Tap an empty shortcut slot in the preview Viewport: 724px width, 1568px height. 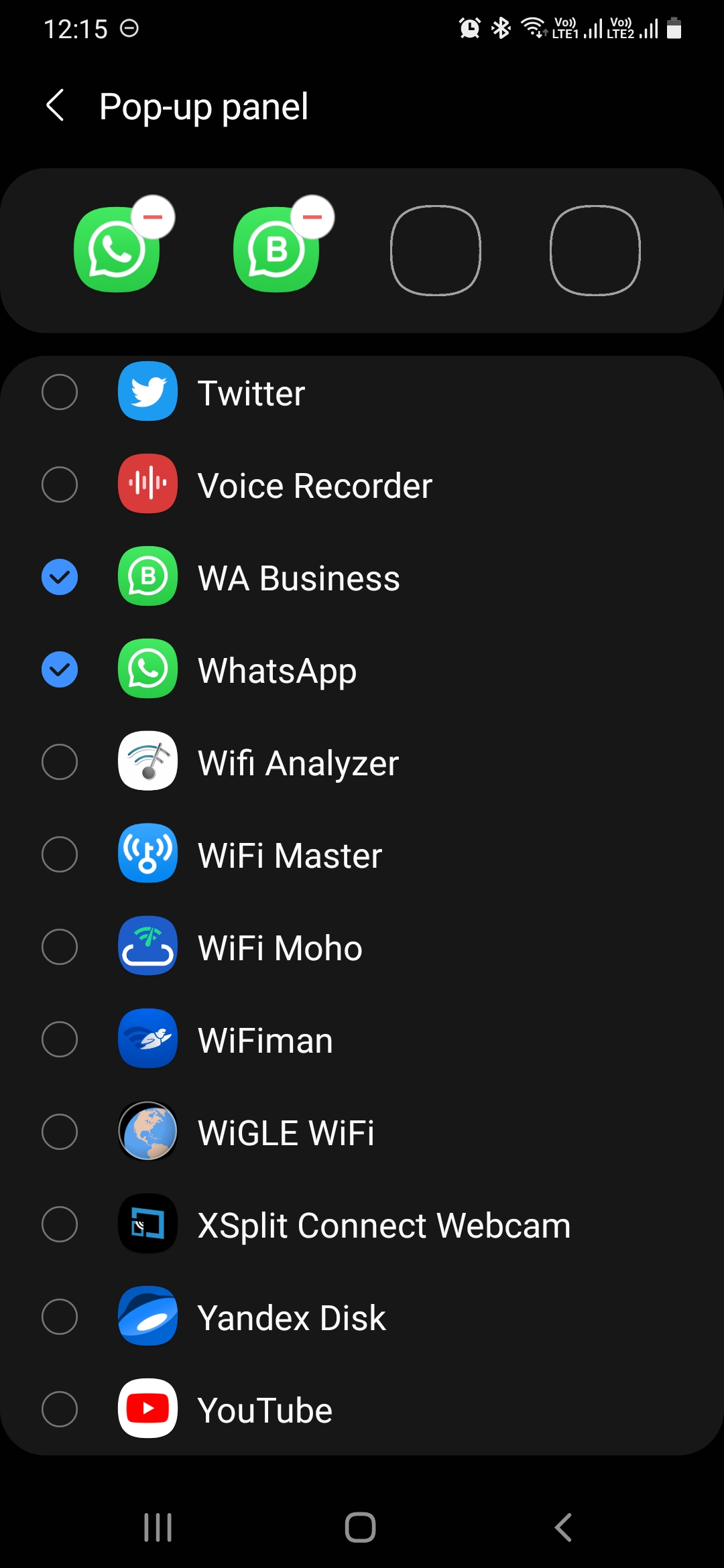pyautogui.click(x=435, y=251)
